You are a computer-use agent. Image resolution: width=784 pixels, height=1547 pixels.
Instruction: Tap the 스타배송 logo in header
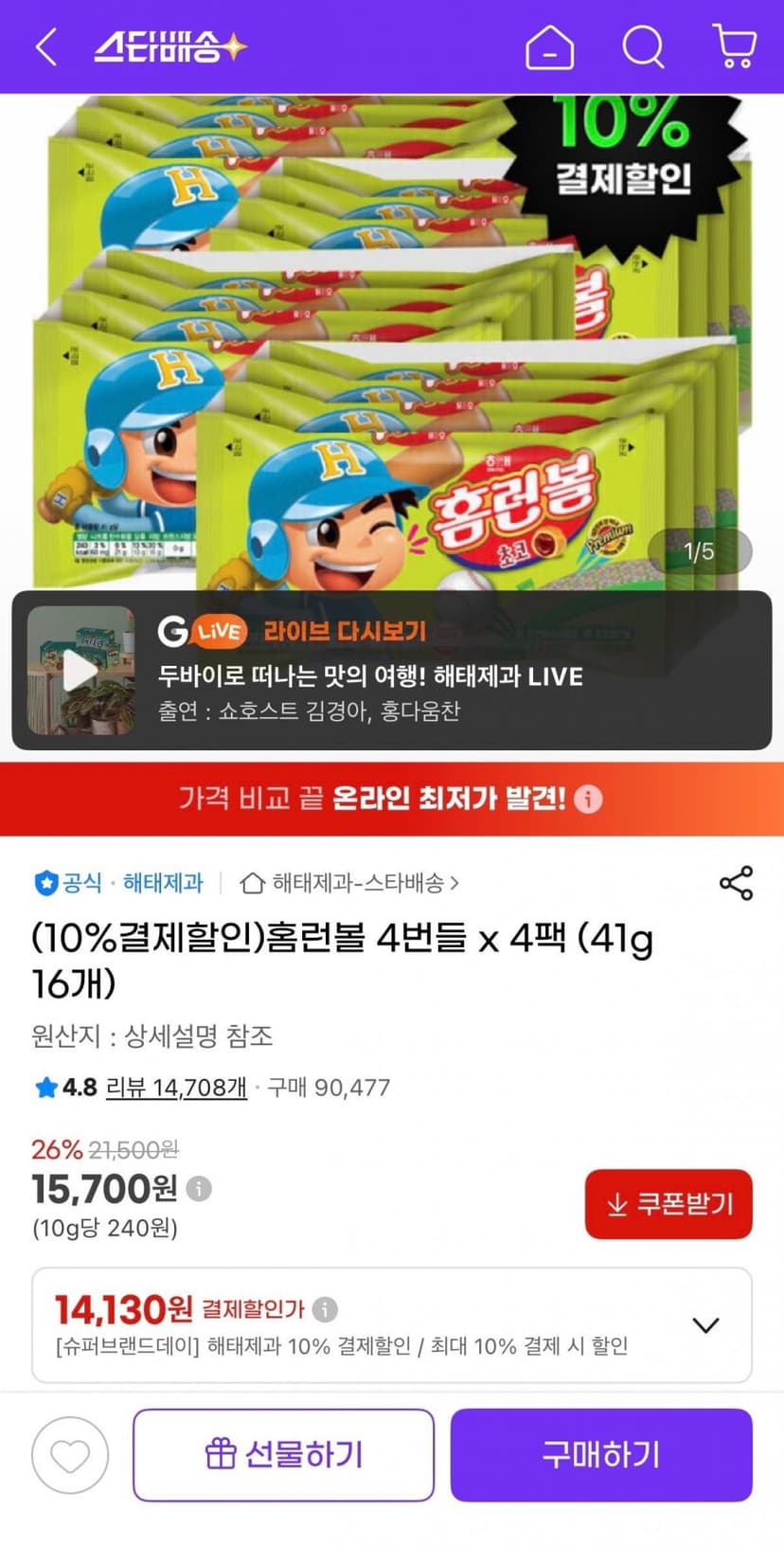(x=170, y=46)
